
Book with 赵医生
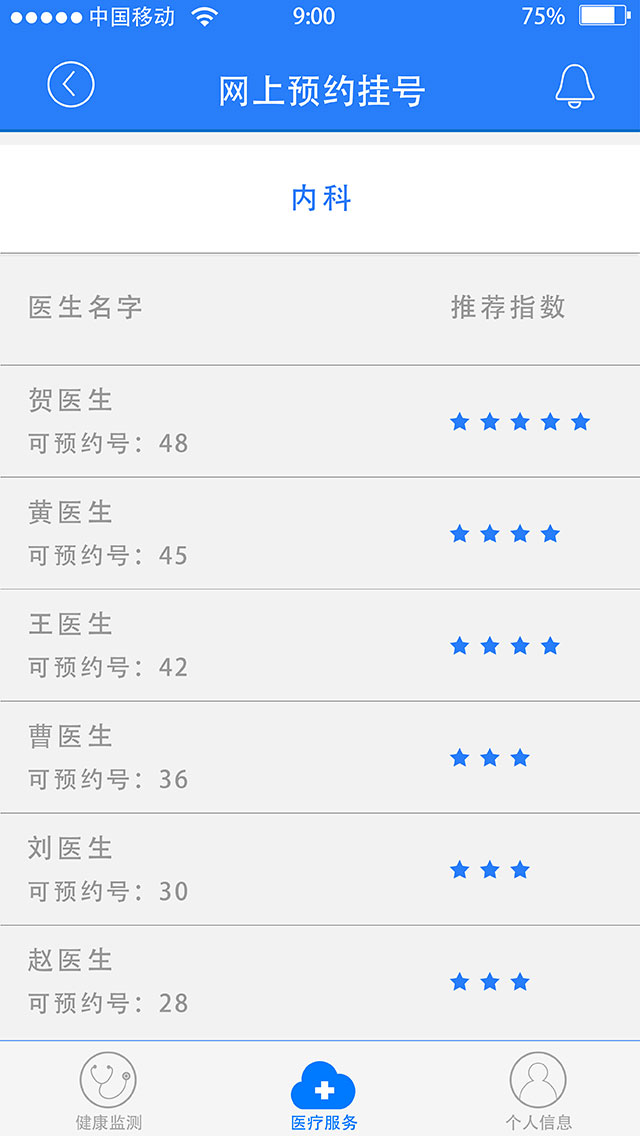click(x=320, y=982)
